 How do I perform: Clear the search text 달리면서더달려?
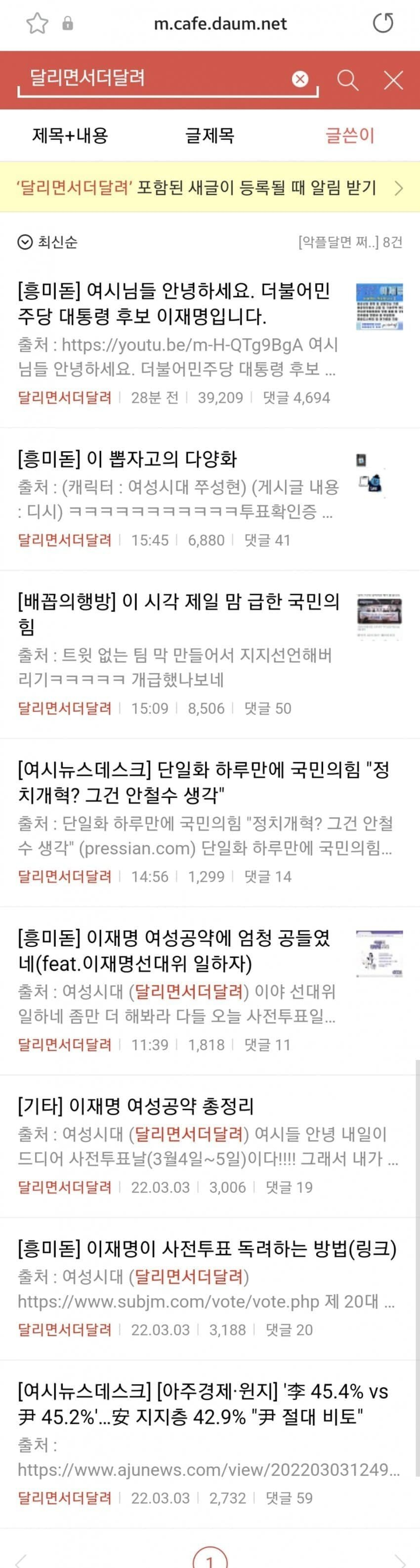[300, 79]
